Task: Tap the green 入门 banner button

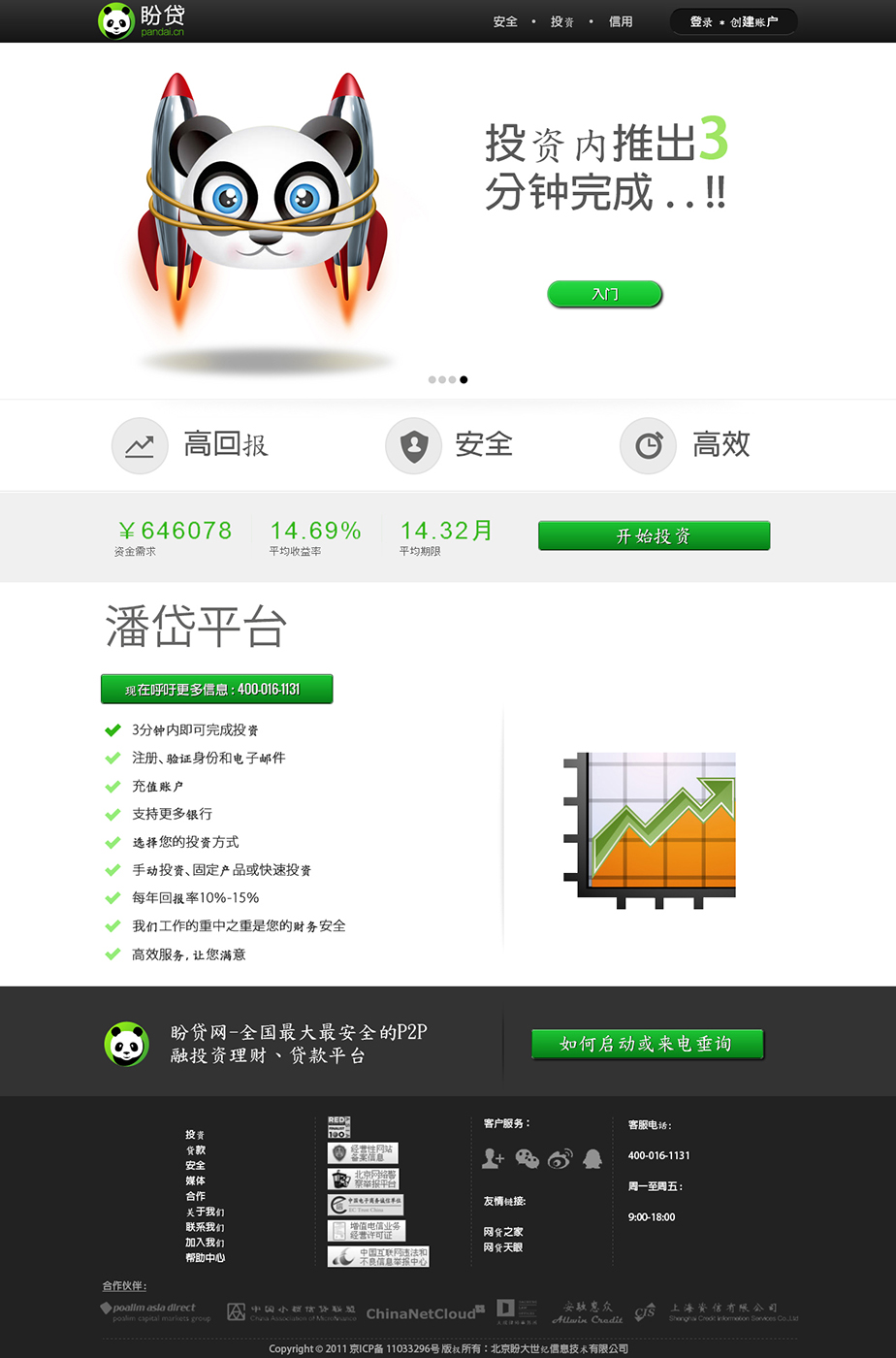Action: (604, 294)
